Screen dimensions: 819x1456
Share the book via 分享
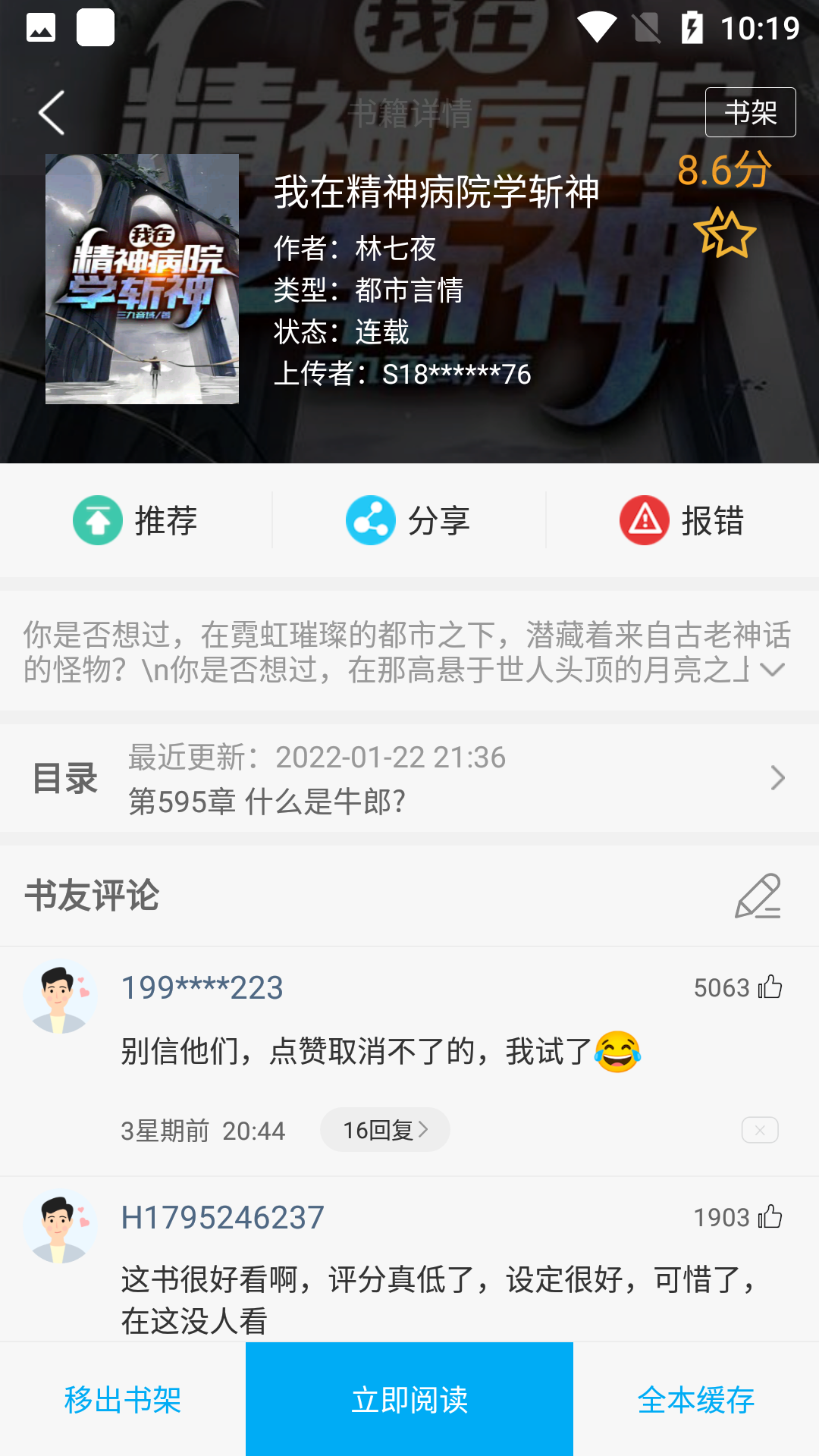coord(409,521)
